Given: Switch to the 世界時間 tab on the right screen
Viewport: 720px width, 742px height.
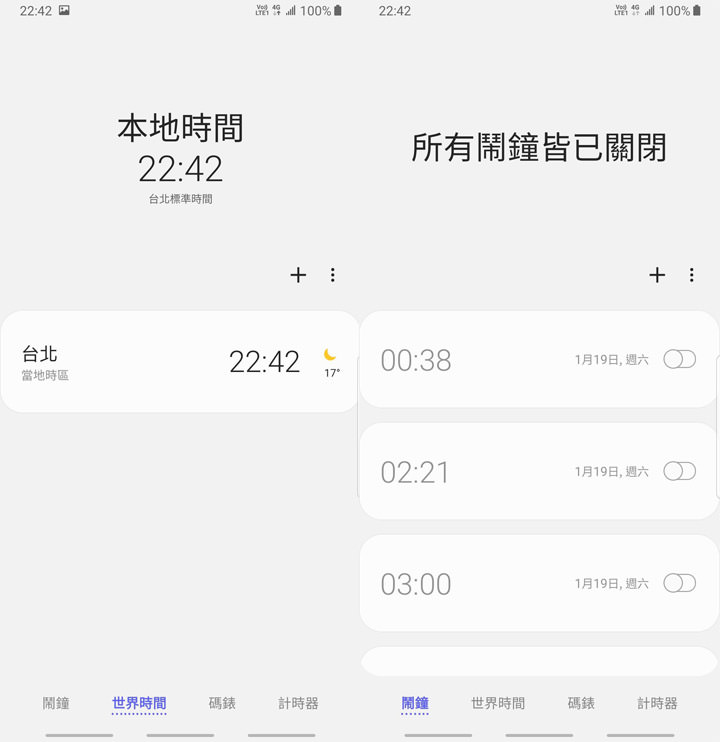Looking at the screenshot, I should pos(497,702).
